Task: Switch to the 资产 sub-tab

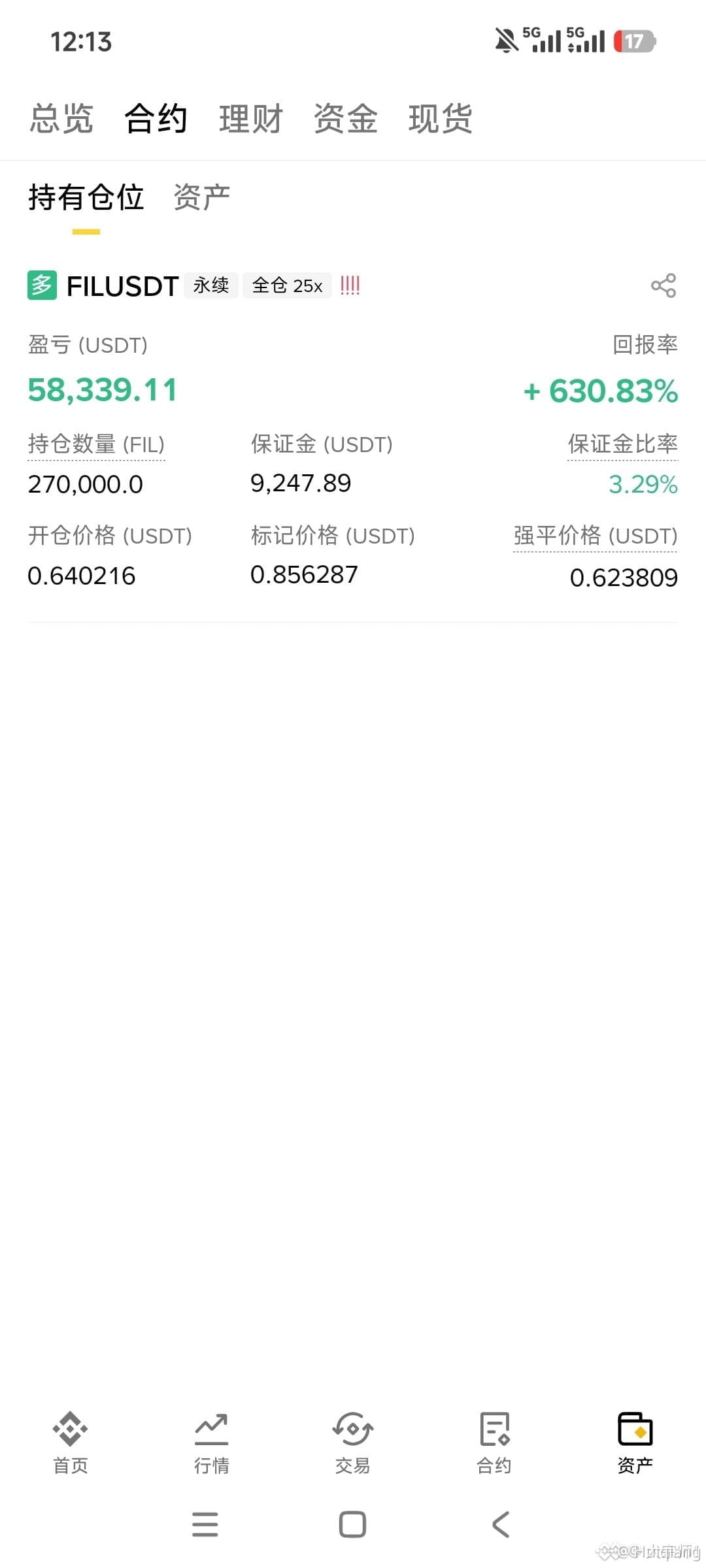Action: [x=201, y=197]
